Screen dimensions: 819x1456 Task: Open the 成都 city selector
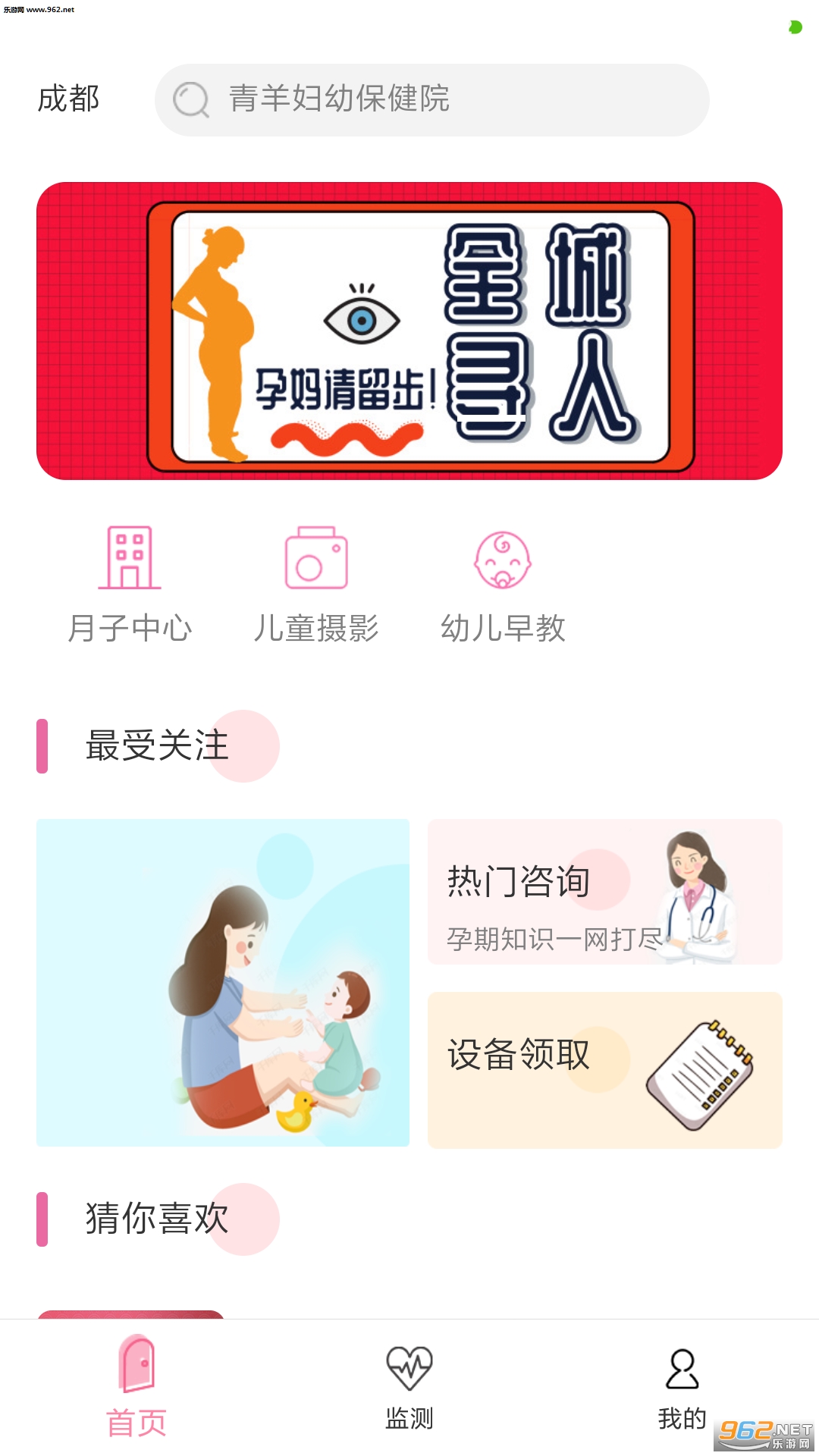[x=68, y=99]
